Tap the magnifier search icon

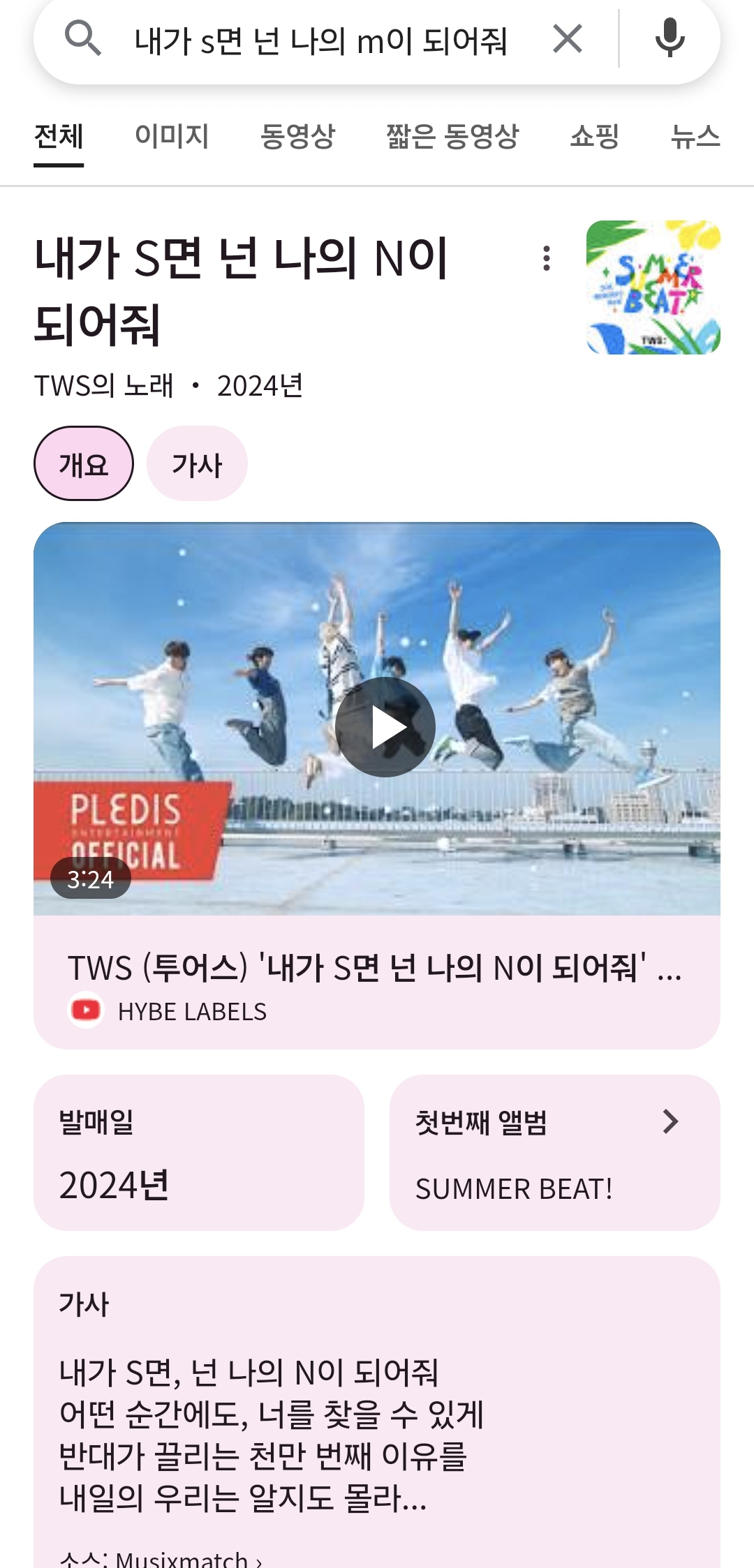coord(82,38)
